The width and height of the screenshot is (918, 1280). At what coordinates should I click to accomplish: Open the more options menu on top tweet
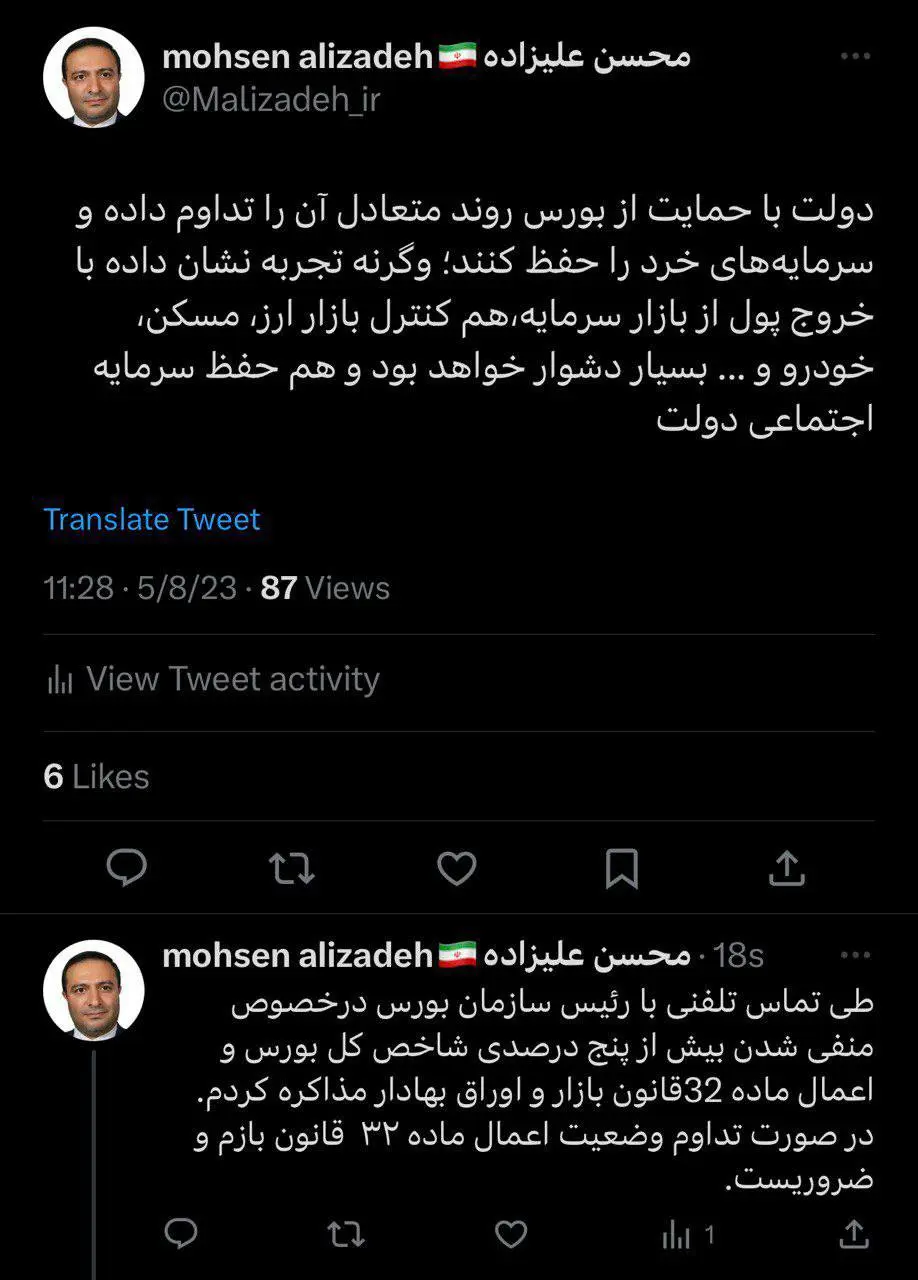pyautogui.click(x=855, y=57)
